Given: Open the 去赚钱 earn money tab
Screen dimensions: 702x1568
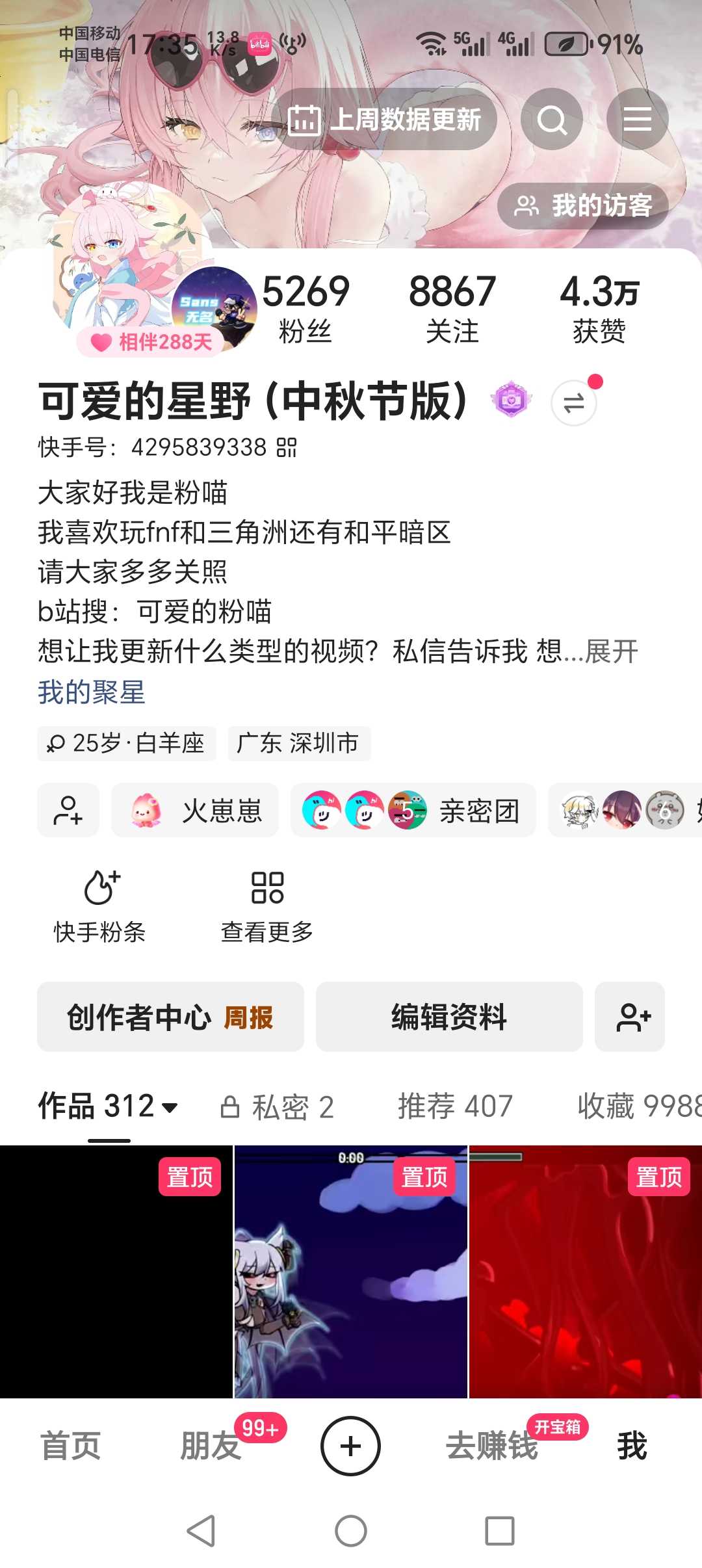Looking at the screenshot, I should 492,1446.
